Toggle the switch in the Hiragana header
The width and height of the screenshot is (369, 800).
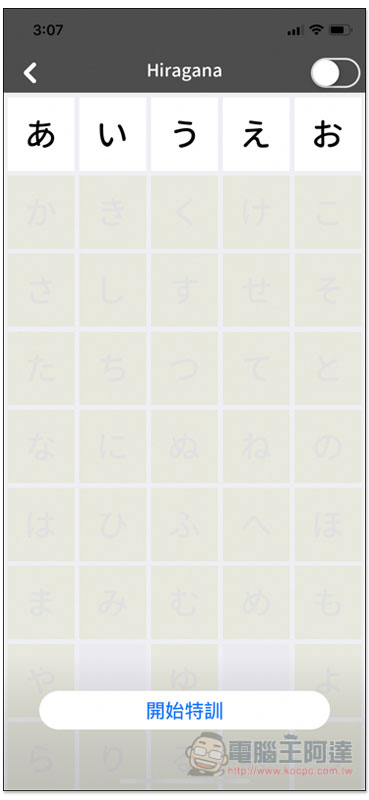[x=335, y=73]
